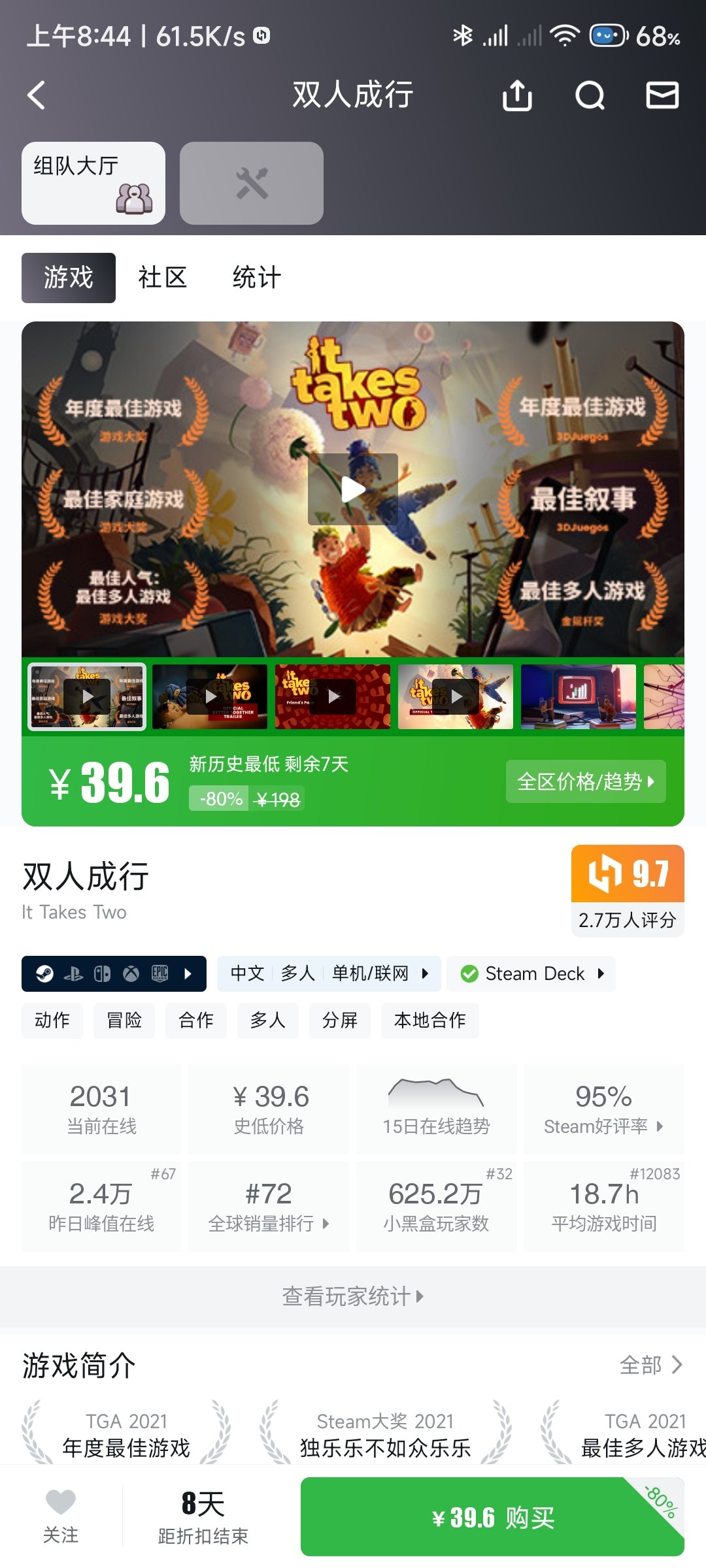Open the 9.7 rating score card
This screenshot has width=706, height=1568.
627,890
